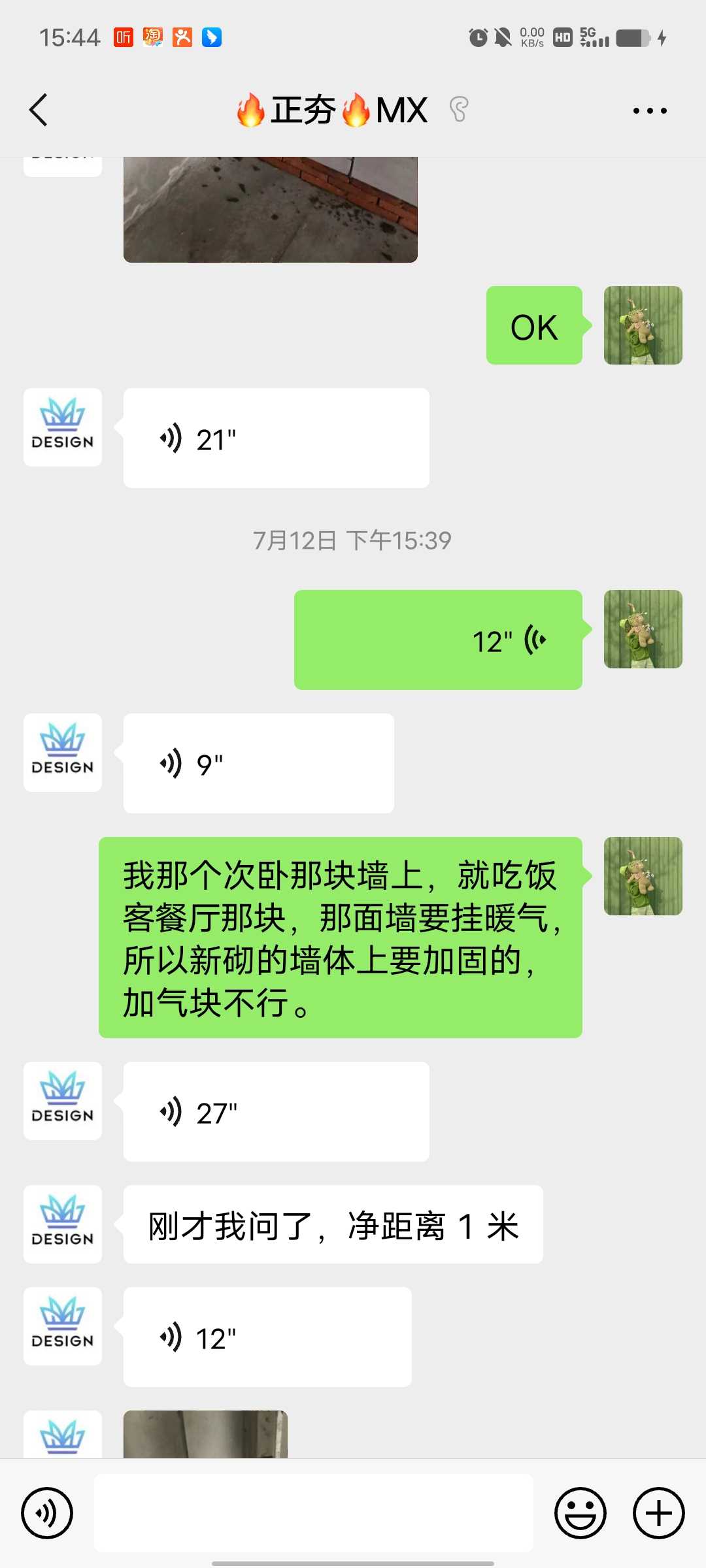Play my sent 12-second voice message
706x1568 pixels.
438,640
